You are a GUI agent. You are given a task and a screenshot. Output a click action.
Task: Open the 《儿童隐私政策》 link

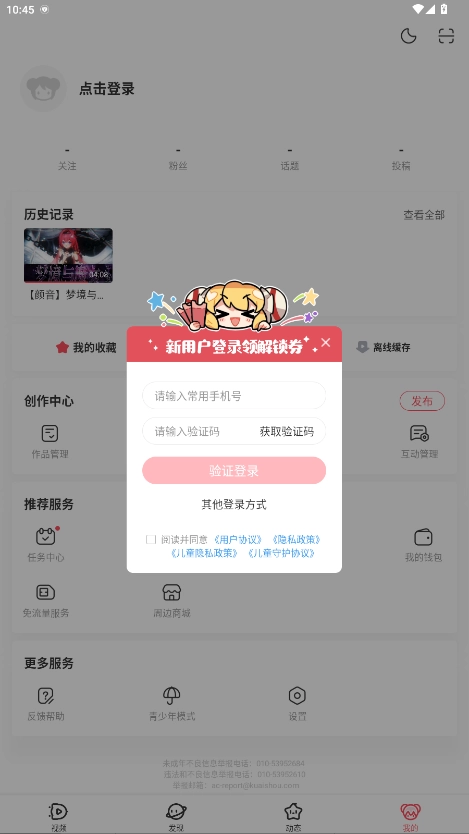pos(204,553)
